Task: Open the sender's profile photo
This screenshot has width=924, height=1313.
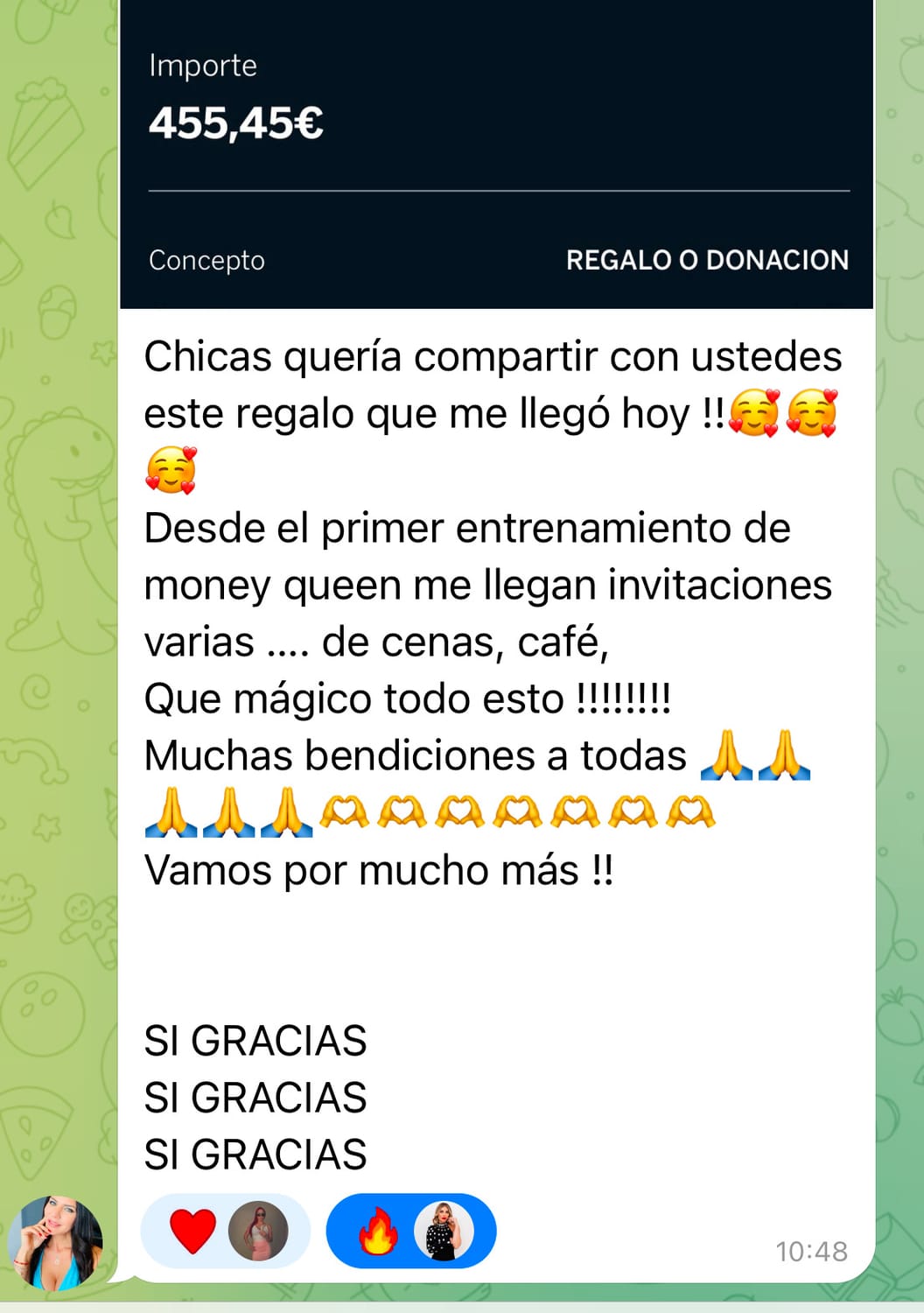Action: pyautogui.click(x=55, y=1243)
